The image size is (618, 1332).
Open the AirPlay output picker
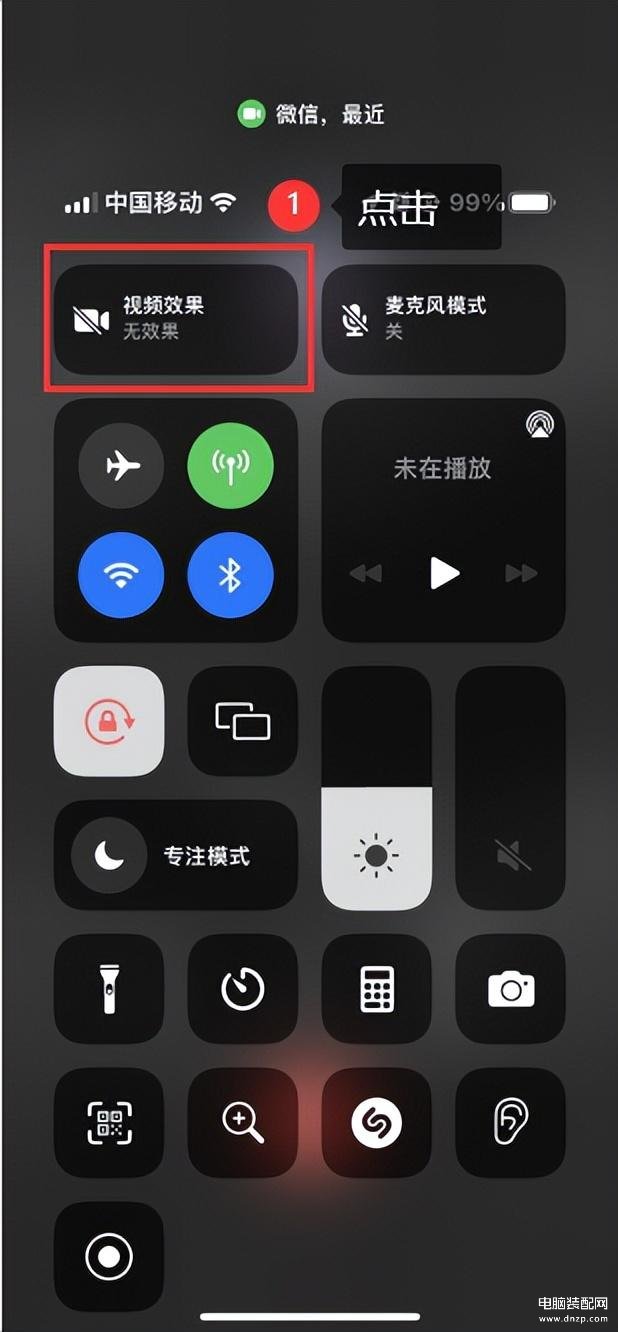[x=541, y=425]
